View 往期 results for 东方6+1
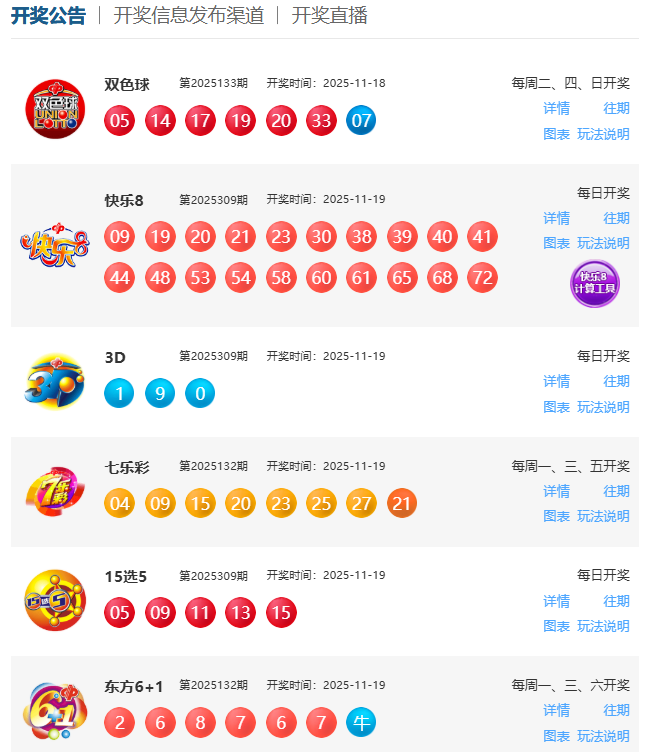The width and height of the screenshot is (645, 752). pyautogui.click(x=616, y=710)
